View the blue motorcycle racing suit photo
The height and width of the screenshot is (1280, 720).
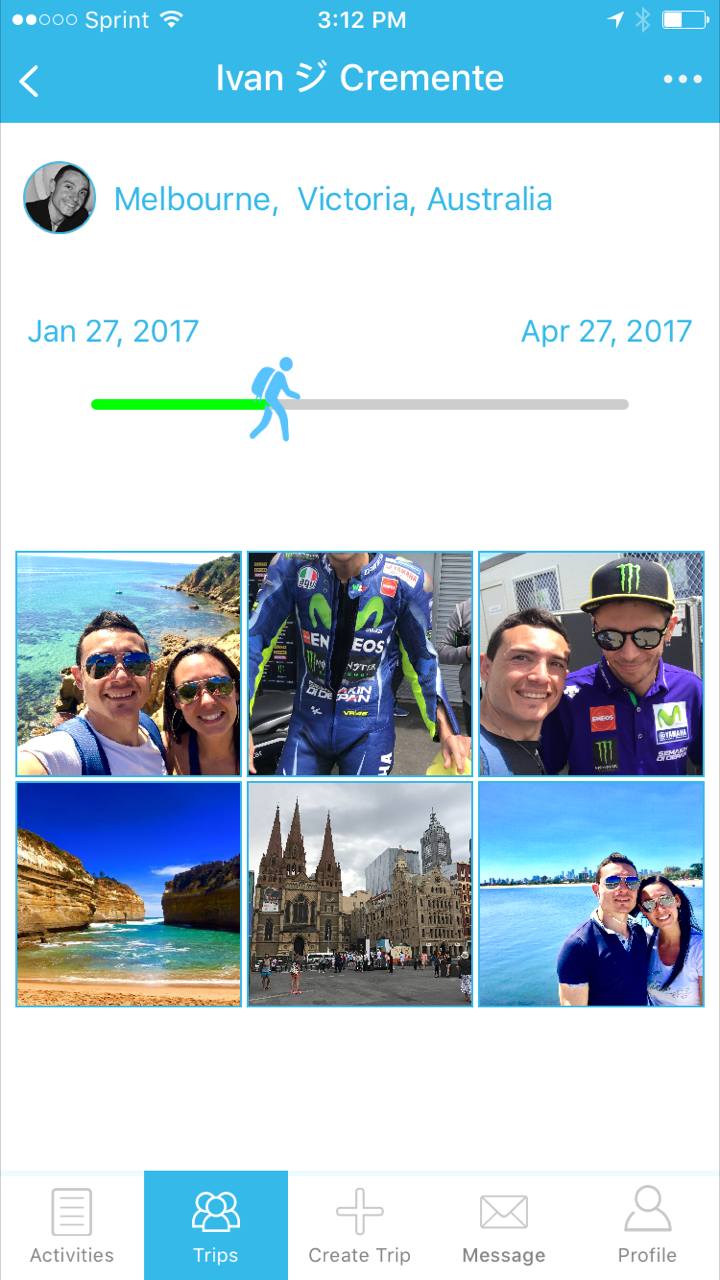pos(360,664)
